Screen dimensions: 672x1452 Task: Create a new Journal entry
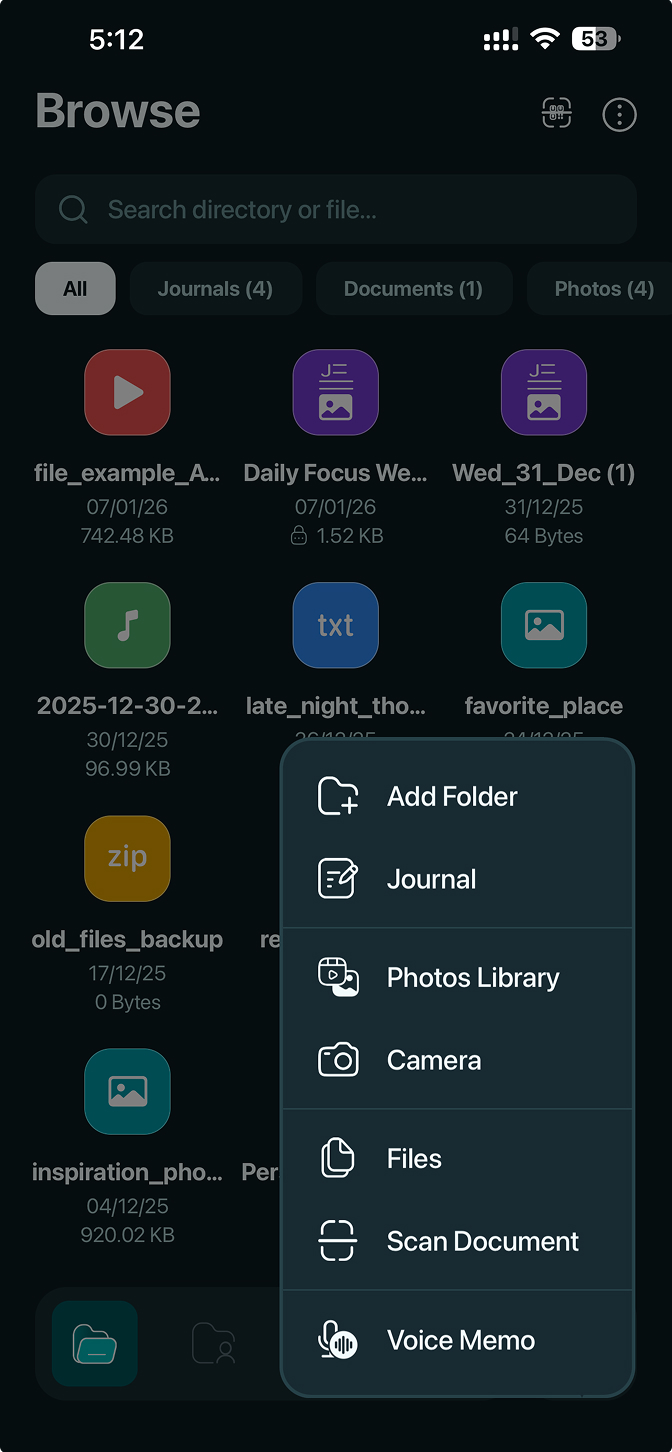pyautogui.click(x=432, y=880)
